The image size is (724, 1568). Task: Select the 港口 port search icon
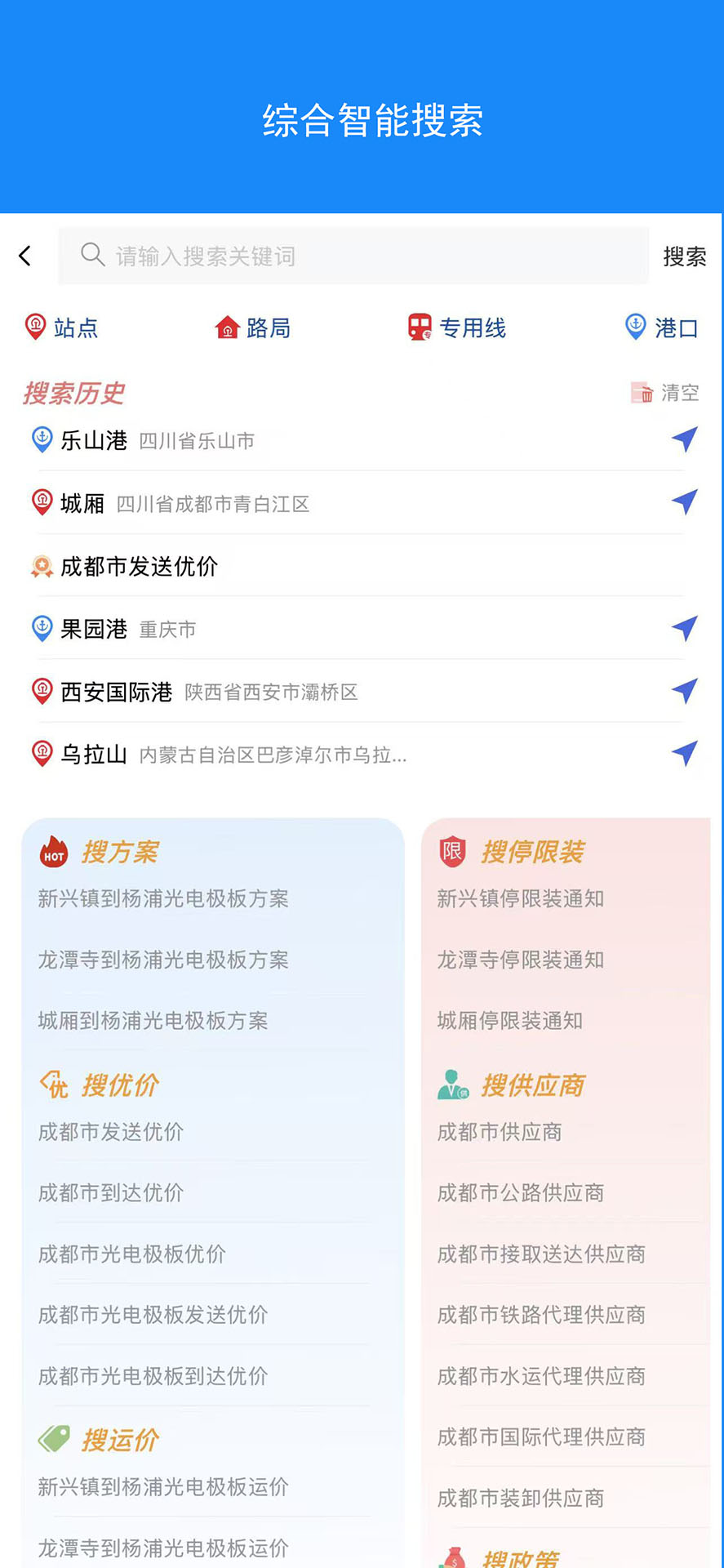pos(634,327)
